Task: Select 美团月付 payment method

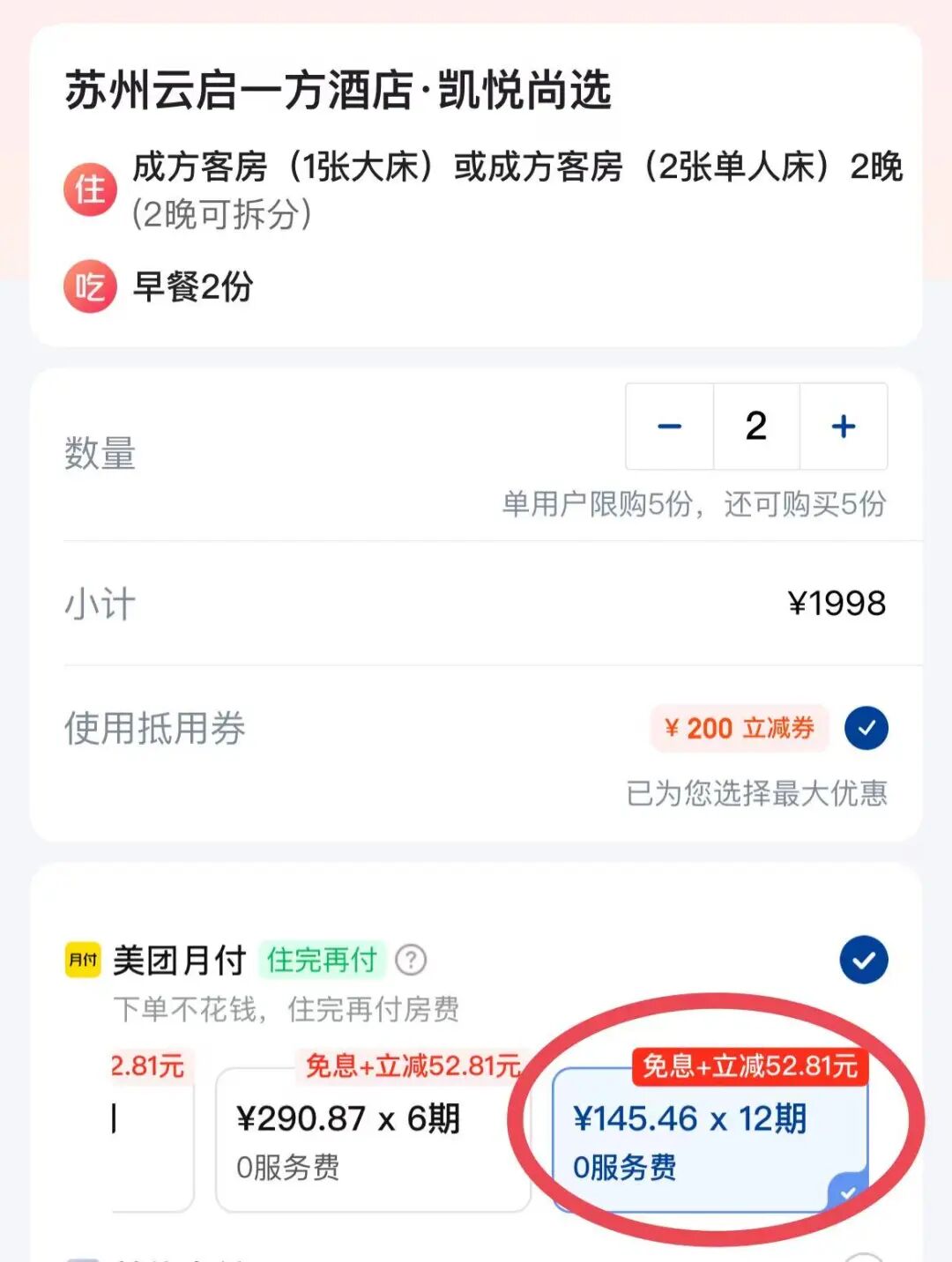Action: (863, 960)
